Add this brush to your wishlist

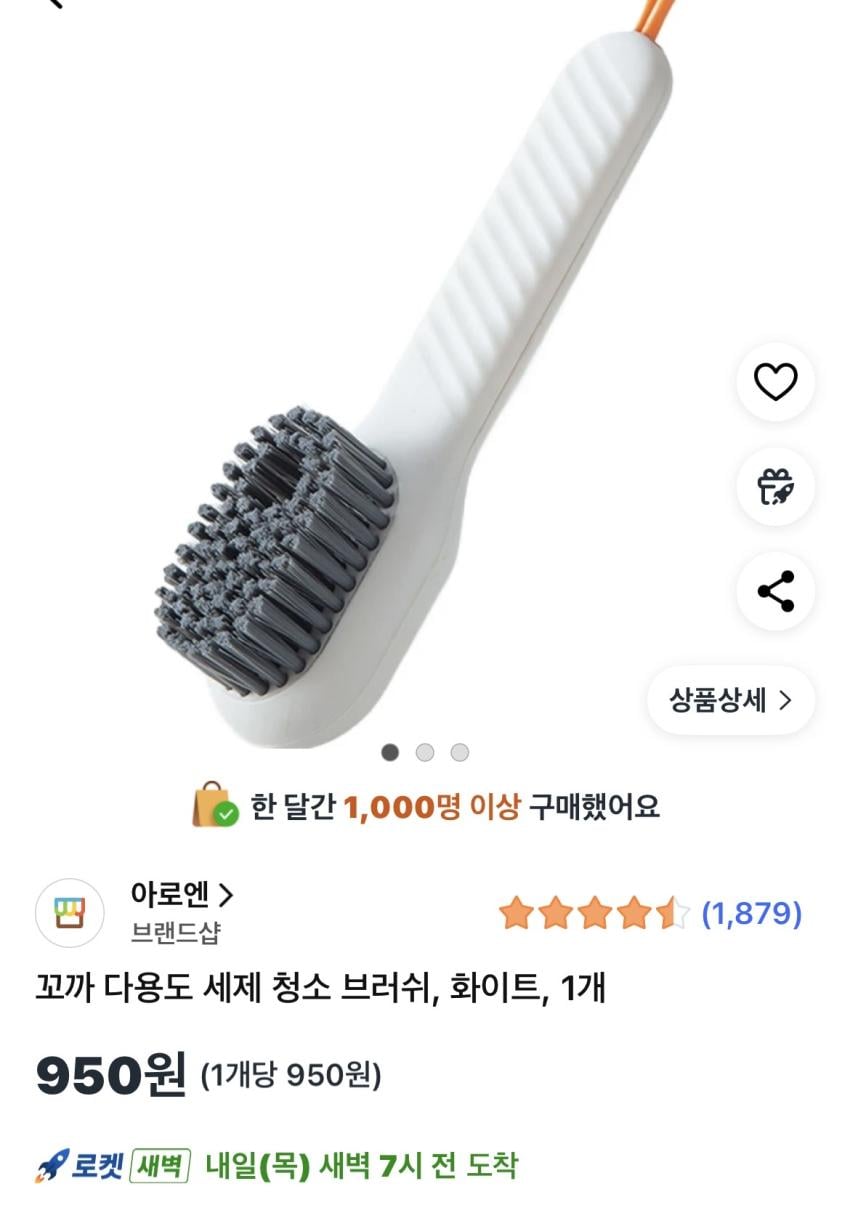pyautogui.click(x=775, y=382)
